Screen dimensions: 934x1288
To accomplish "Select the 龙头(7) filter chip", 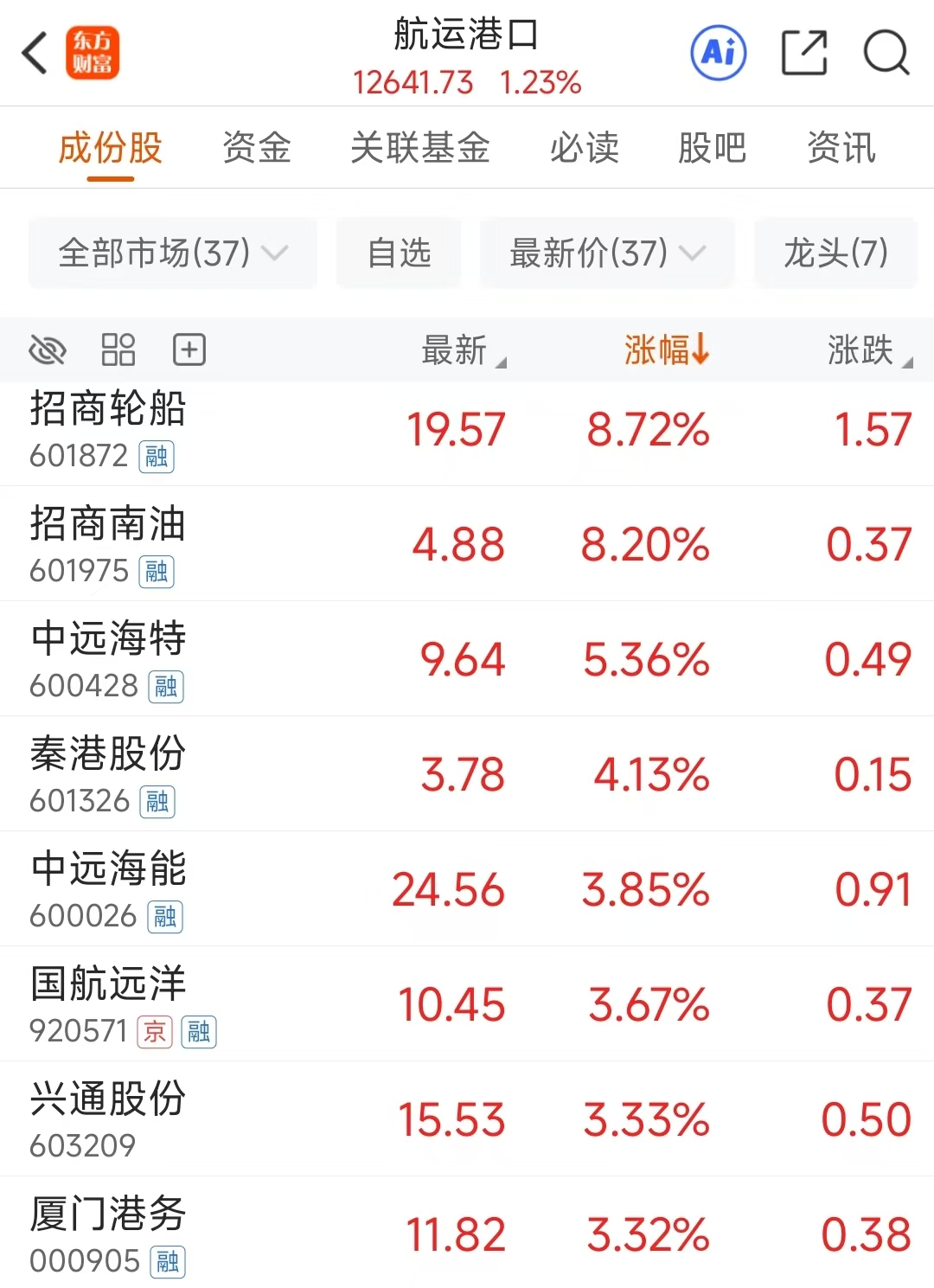I will [x=835, y=253].
